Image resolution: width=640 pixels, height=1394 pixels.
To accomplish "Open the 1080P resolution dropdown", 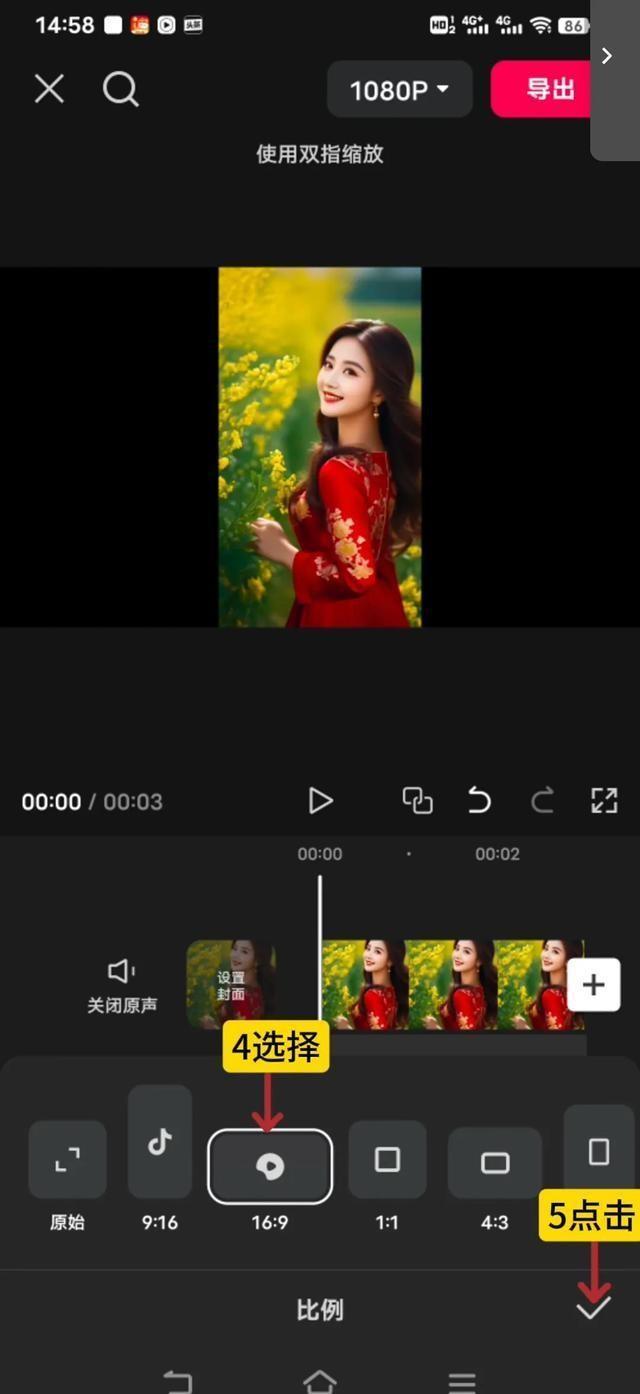I will (x=399, y=91).
